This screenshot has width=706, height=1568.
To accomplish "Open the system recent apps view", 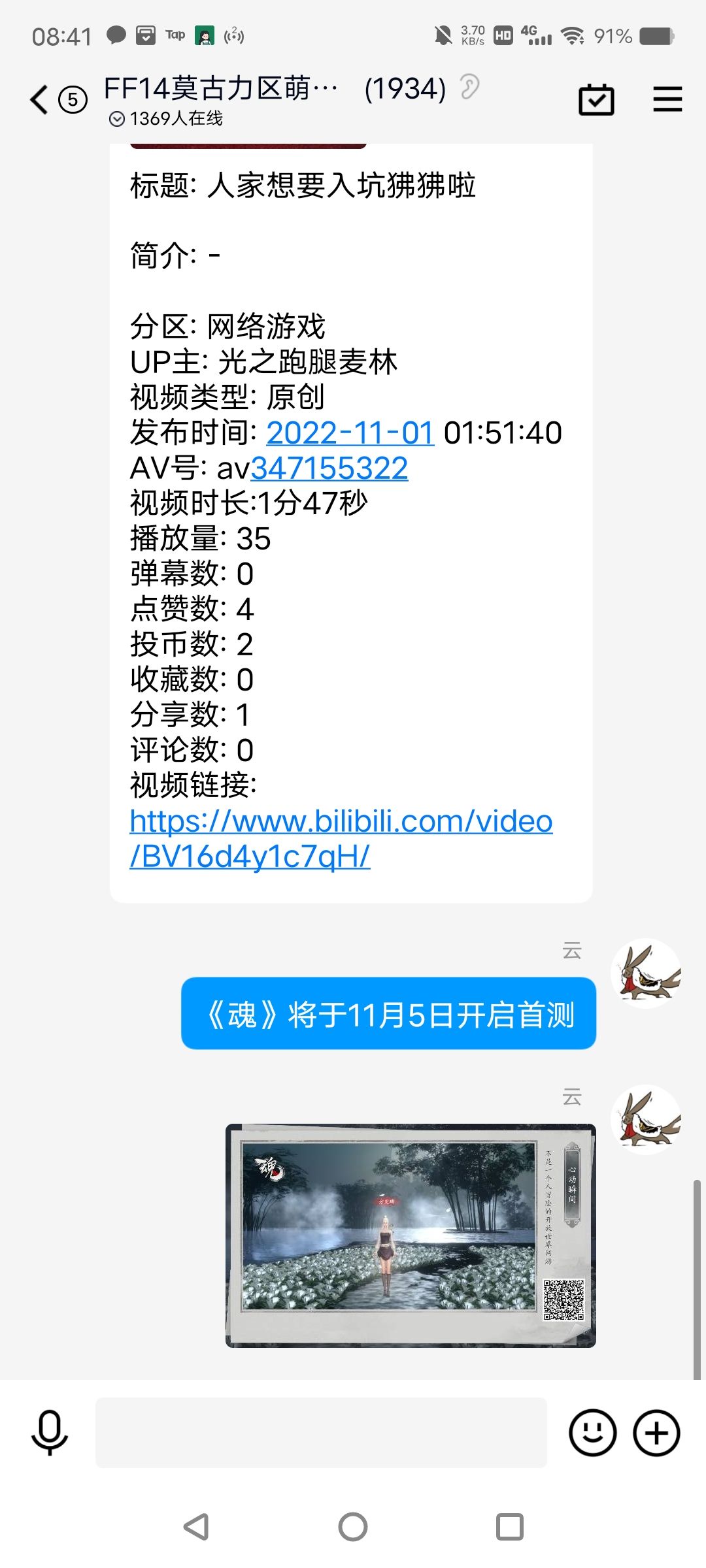I will pos(510,1527).
